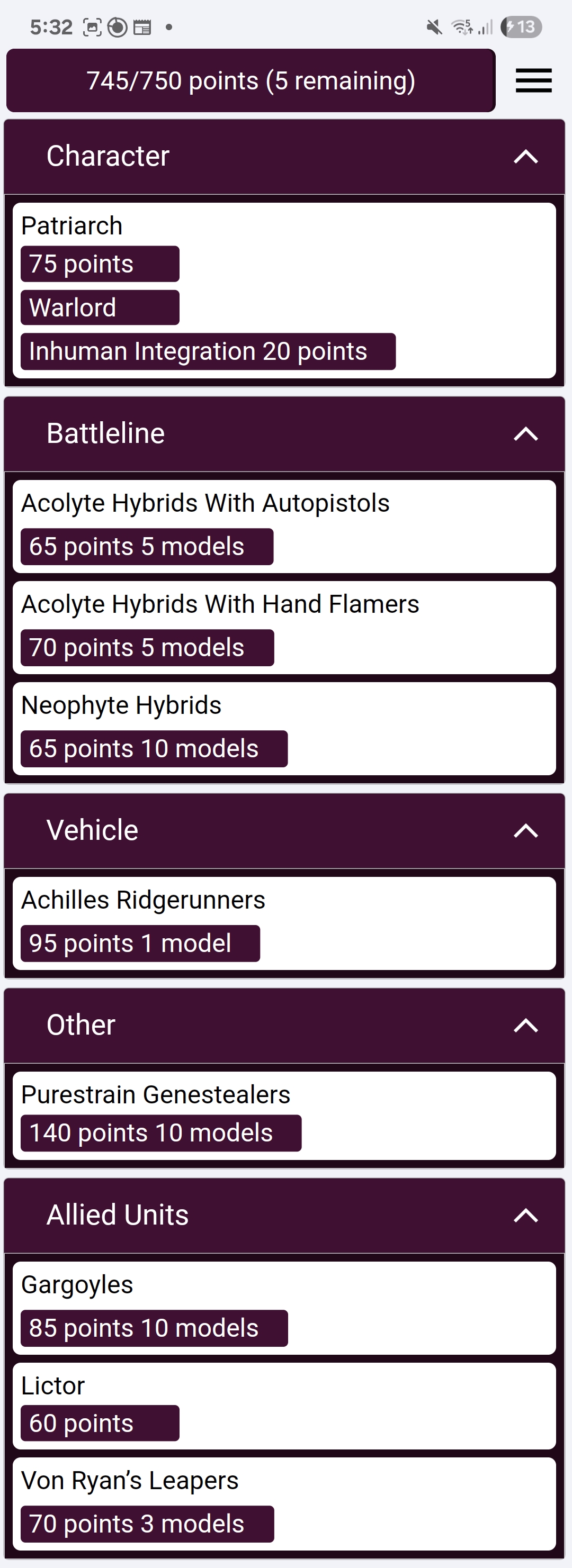Collapse the Vehicle section
Image resolution: width=572 pixels, height=1568 pixels.
click(525, 831)
